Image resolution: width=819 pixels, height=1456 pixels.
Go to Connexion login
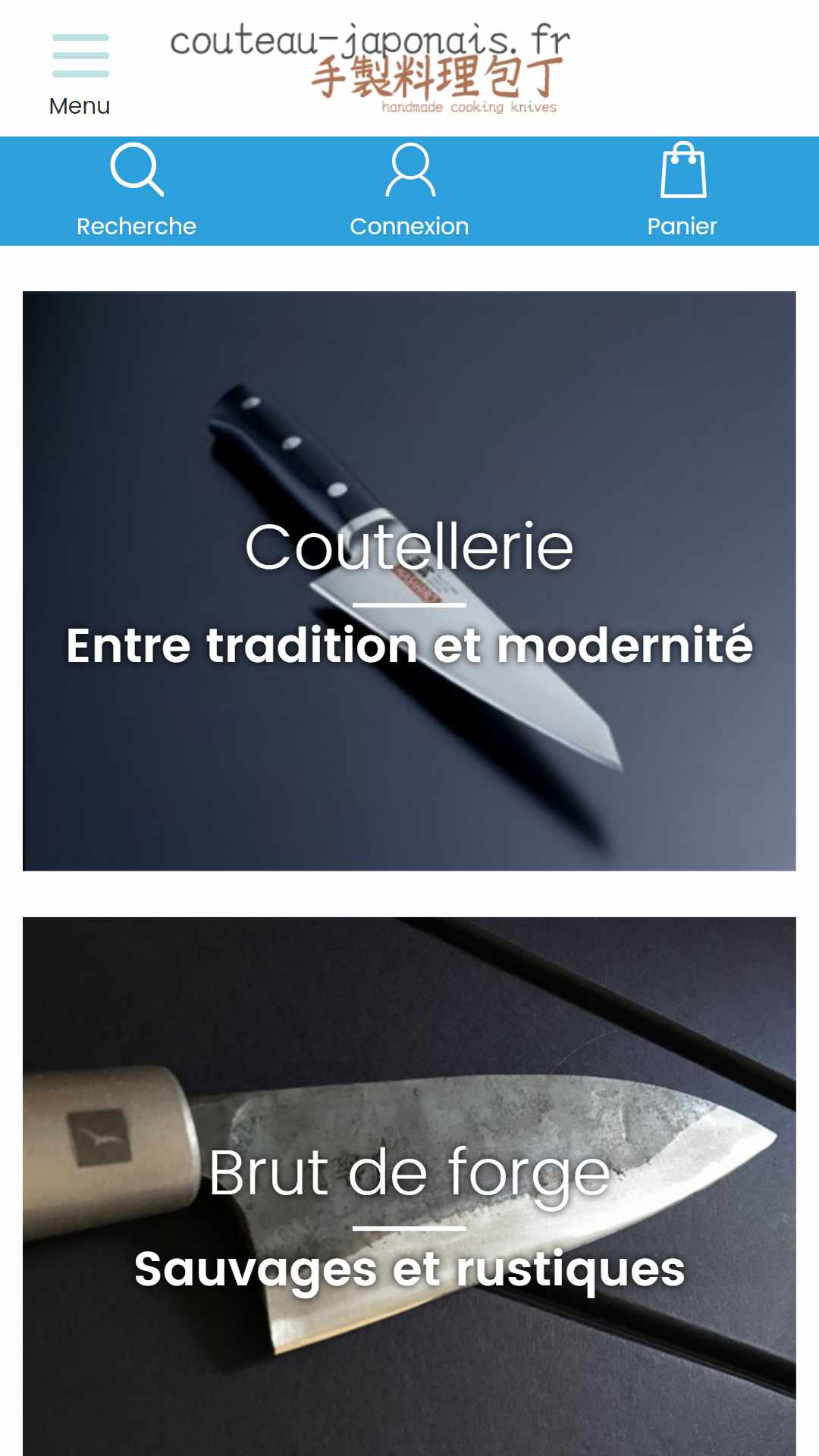click(409, 191)
